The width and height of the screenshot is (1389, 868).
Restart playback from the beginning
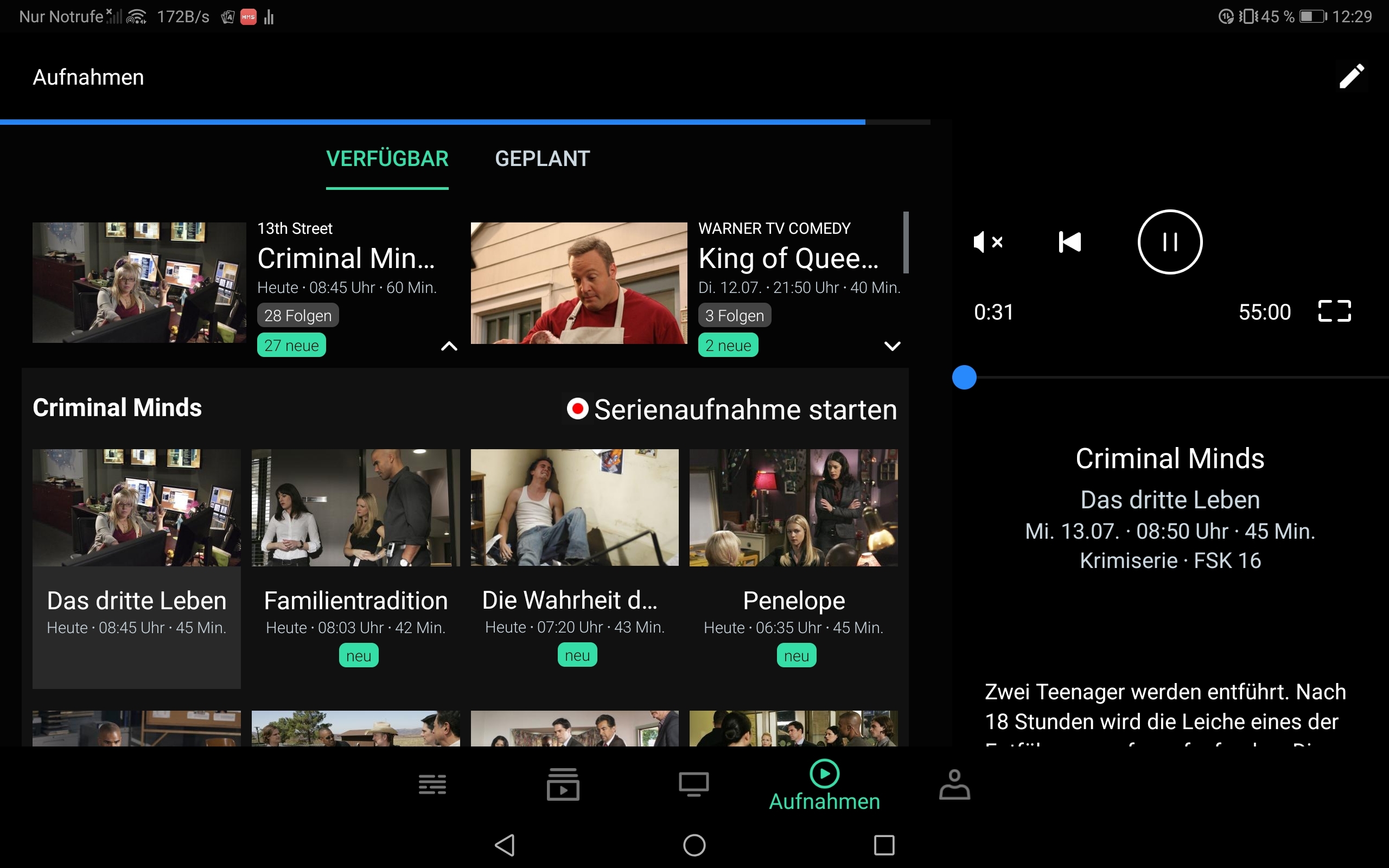pos(1069,242)
